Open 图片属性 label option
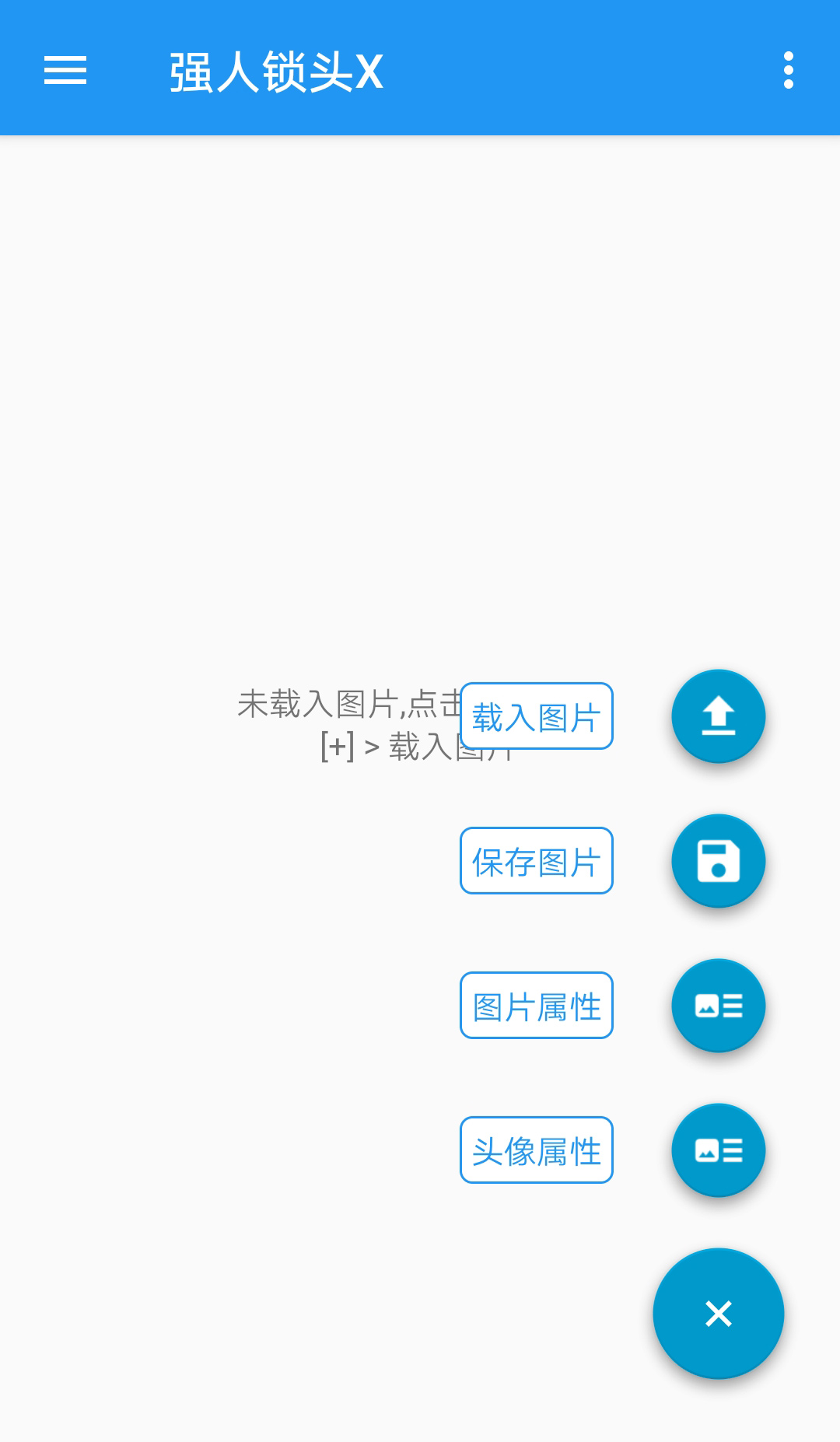 537,1006
